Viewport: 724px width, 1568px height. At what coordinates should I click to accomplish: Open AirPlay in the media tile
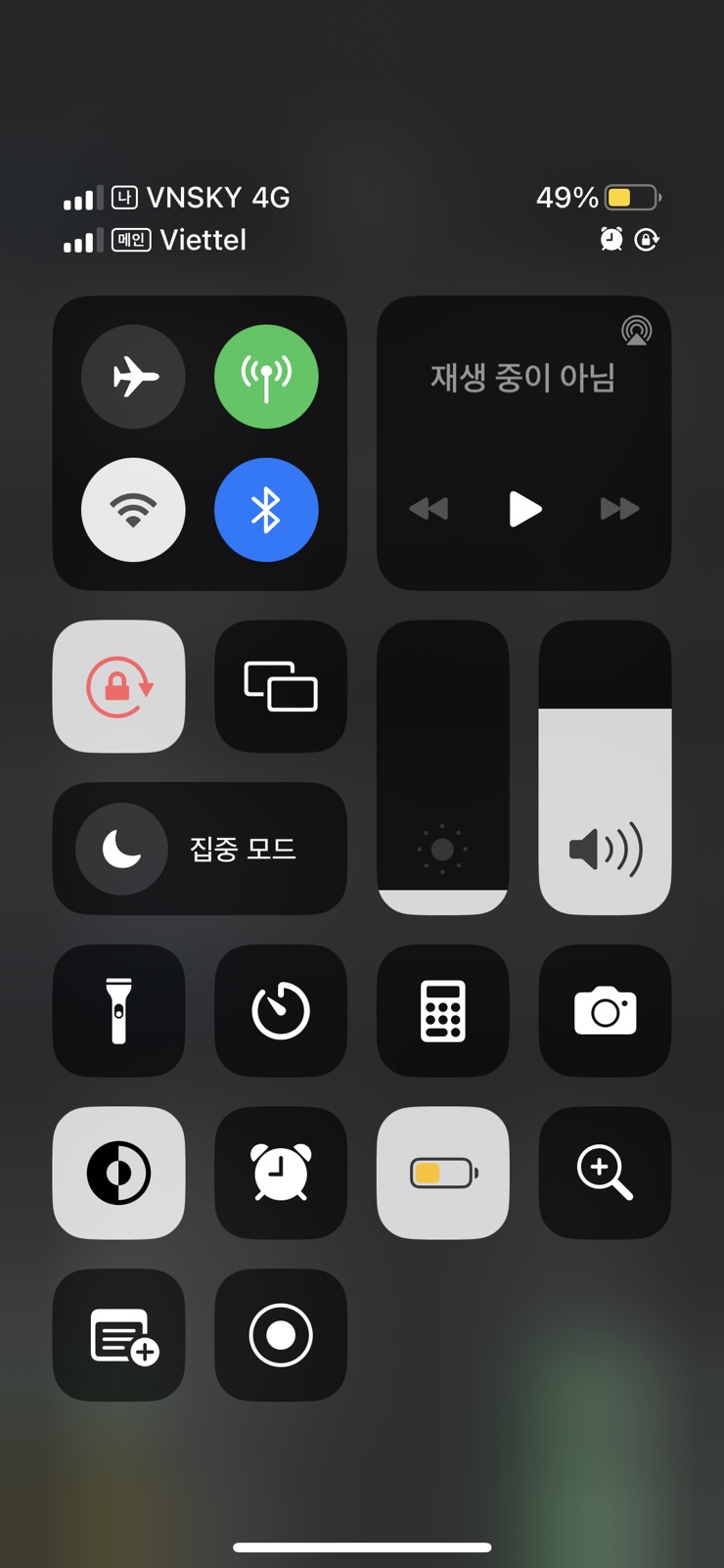(x=636, y=331)
